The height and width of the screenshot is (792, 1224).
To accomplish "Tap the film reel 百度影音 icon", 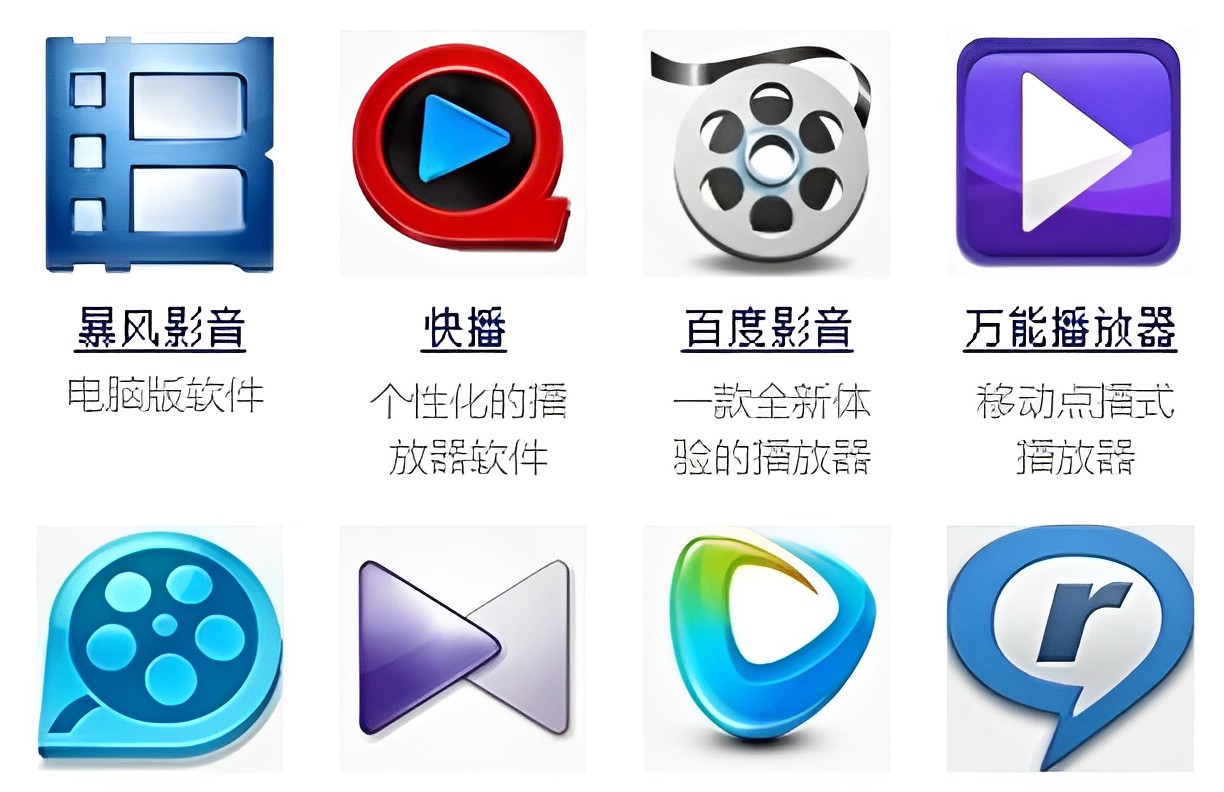I will click(x=767, y=153).
